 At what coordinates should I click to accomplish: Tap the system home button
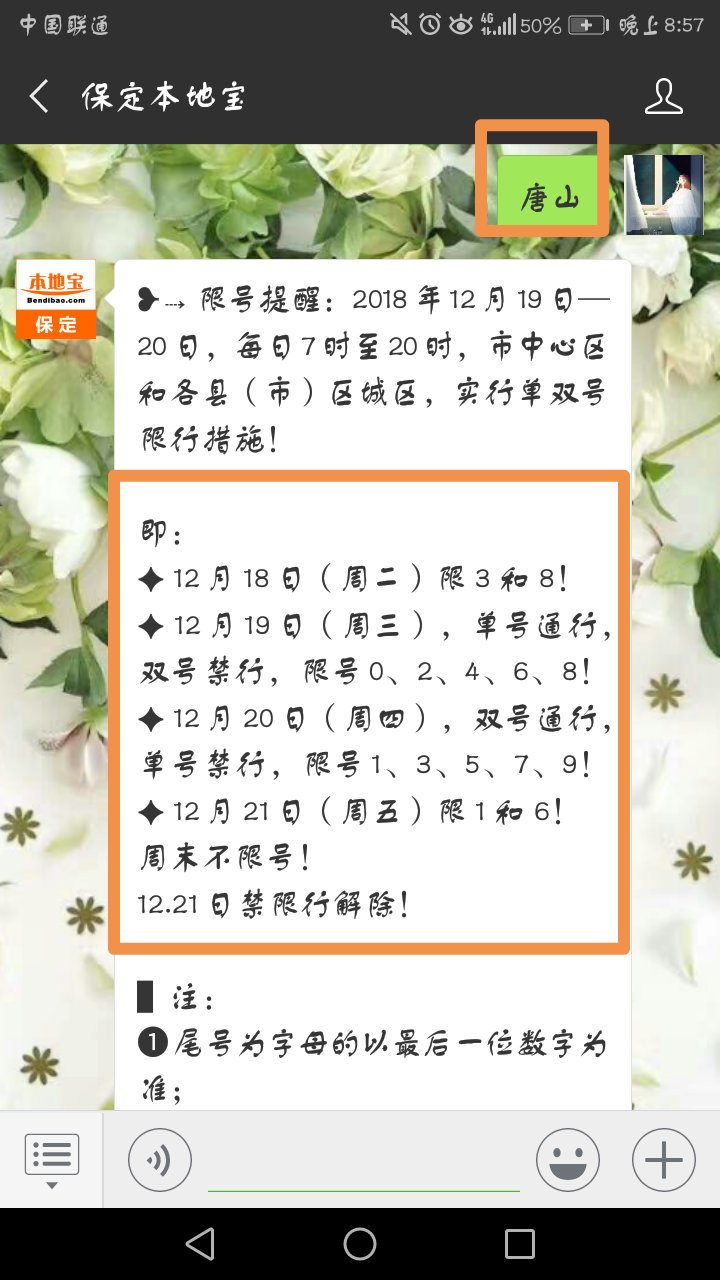coord(360,1244)
